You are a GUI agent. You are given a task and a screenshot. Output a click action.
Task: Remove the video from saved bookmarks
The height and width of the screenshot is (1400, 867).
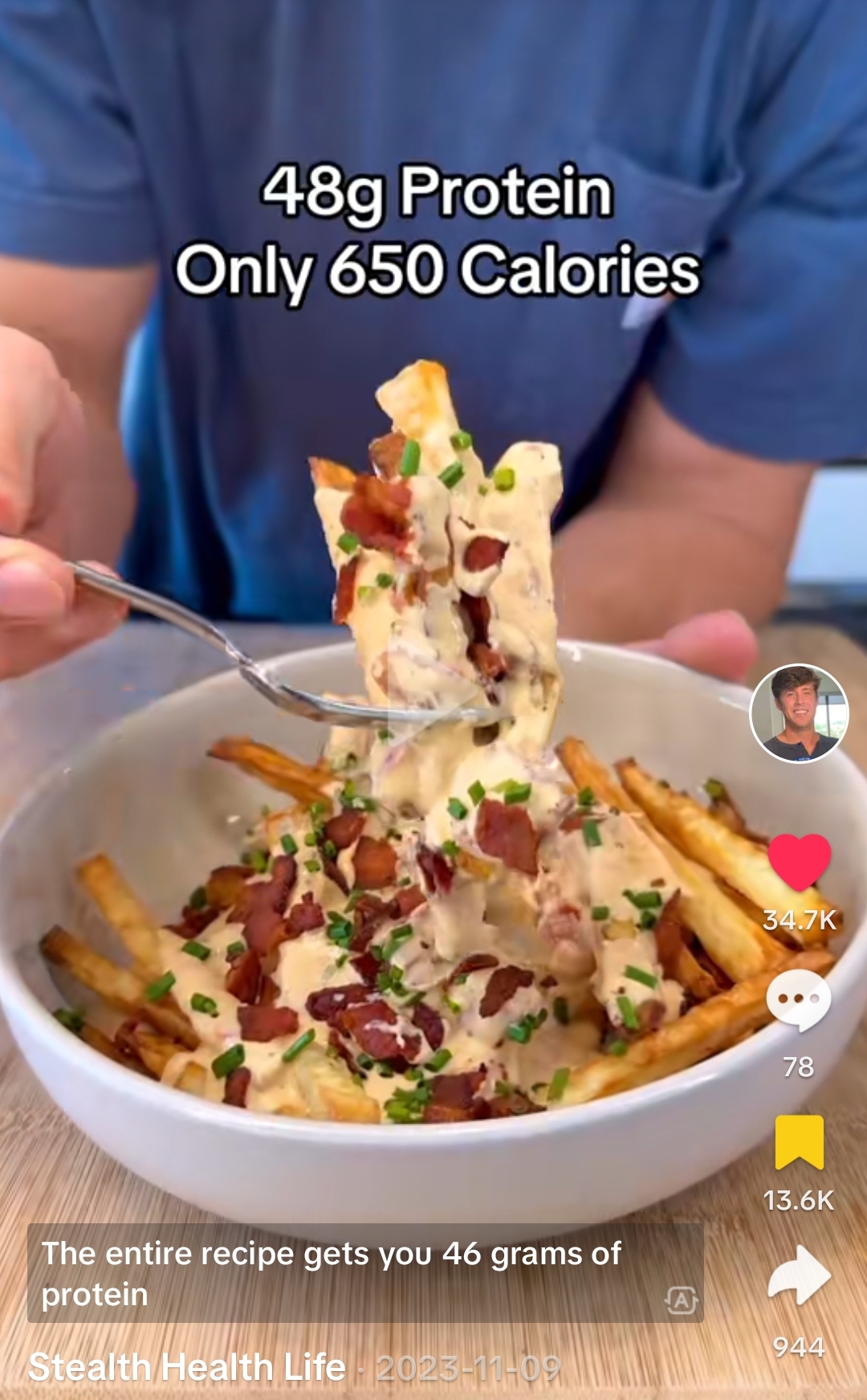[799, 1142]
